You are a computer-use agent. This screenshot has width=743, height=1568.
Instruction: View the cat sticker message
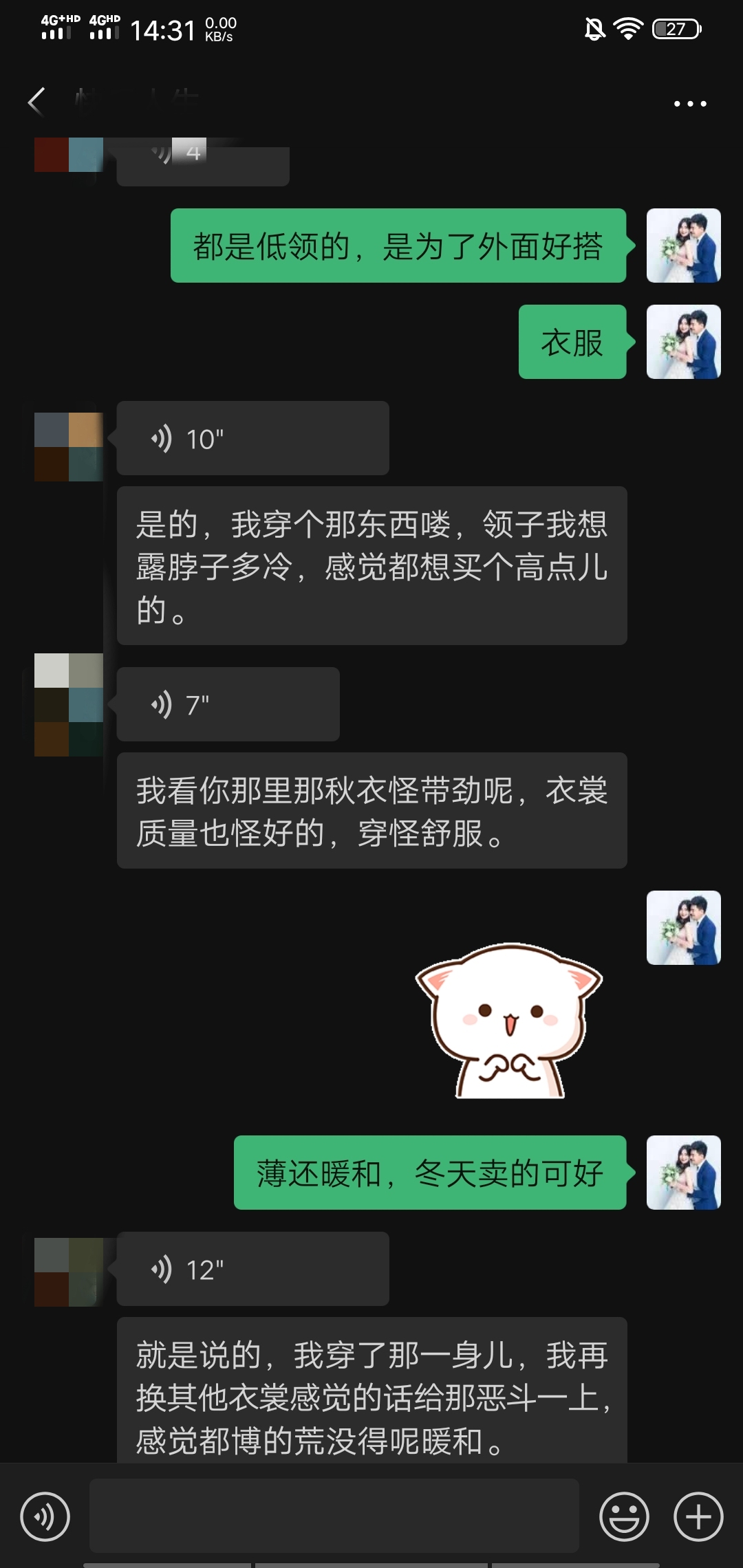[509, 1020]
